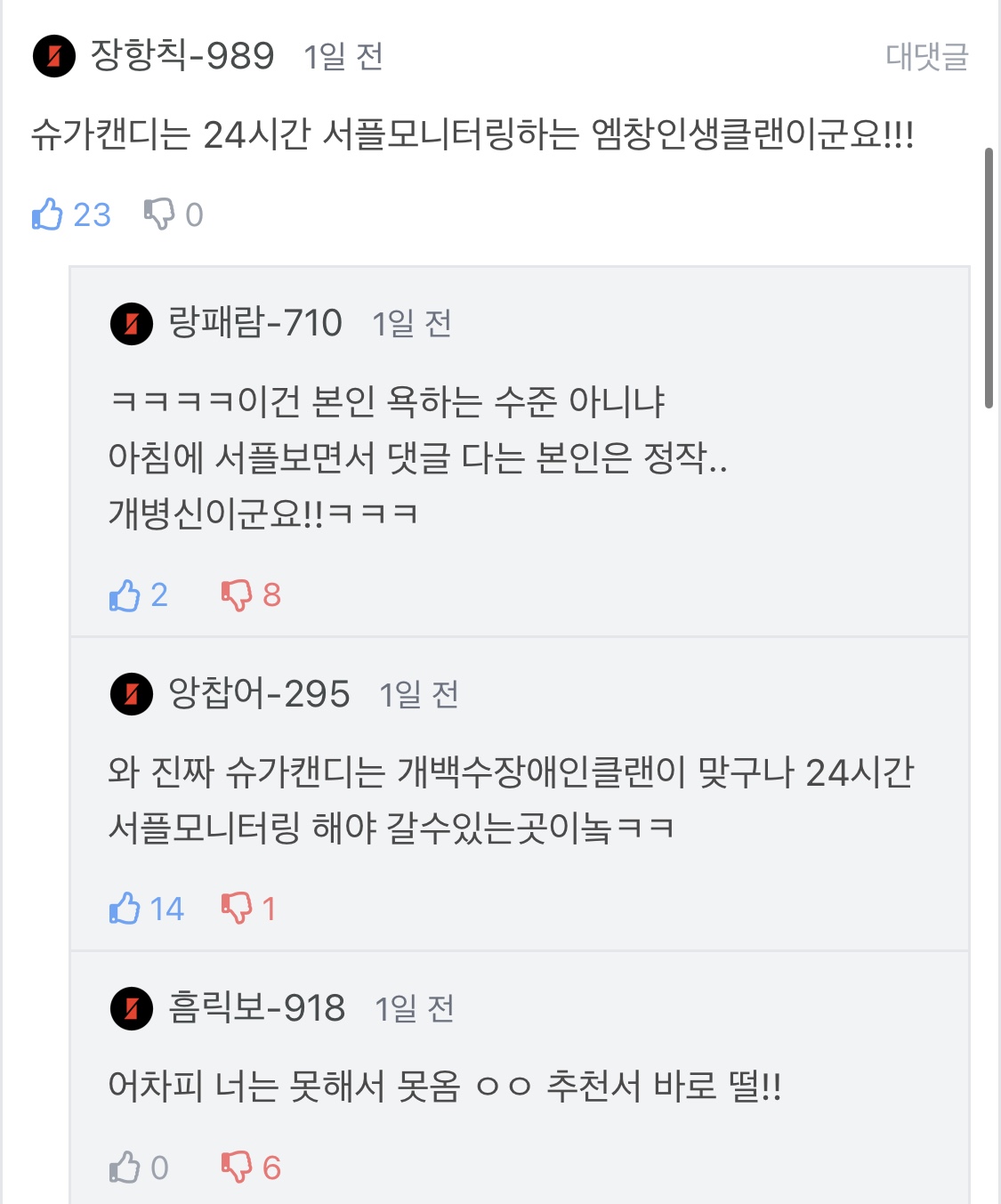Give a thumbs down to 흠릭보-918's reply
This screenshot has height=1204, width=1001.
(237, 1168)
